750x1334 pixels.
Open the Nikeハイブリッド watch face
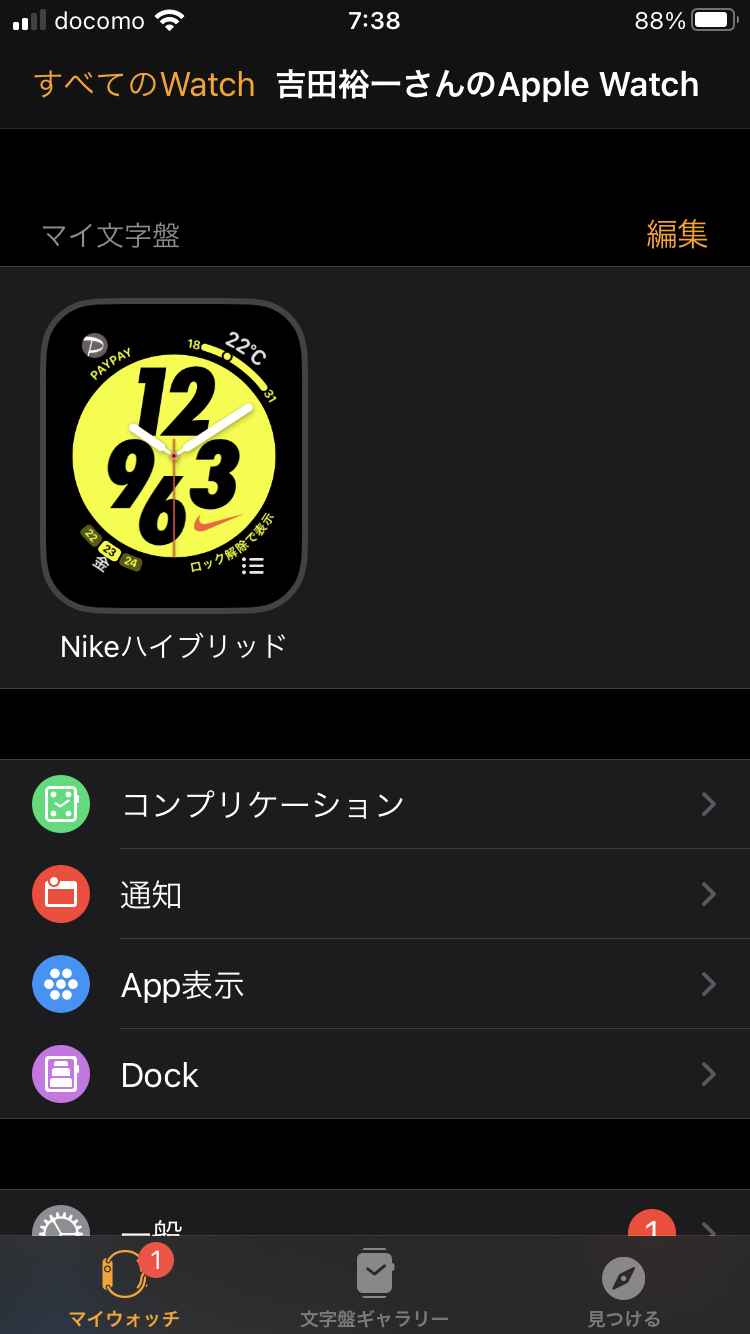[x=174, y=456]
